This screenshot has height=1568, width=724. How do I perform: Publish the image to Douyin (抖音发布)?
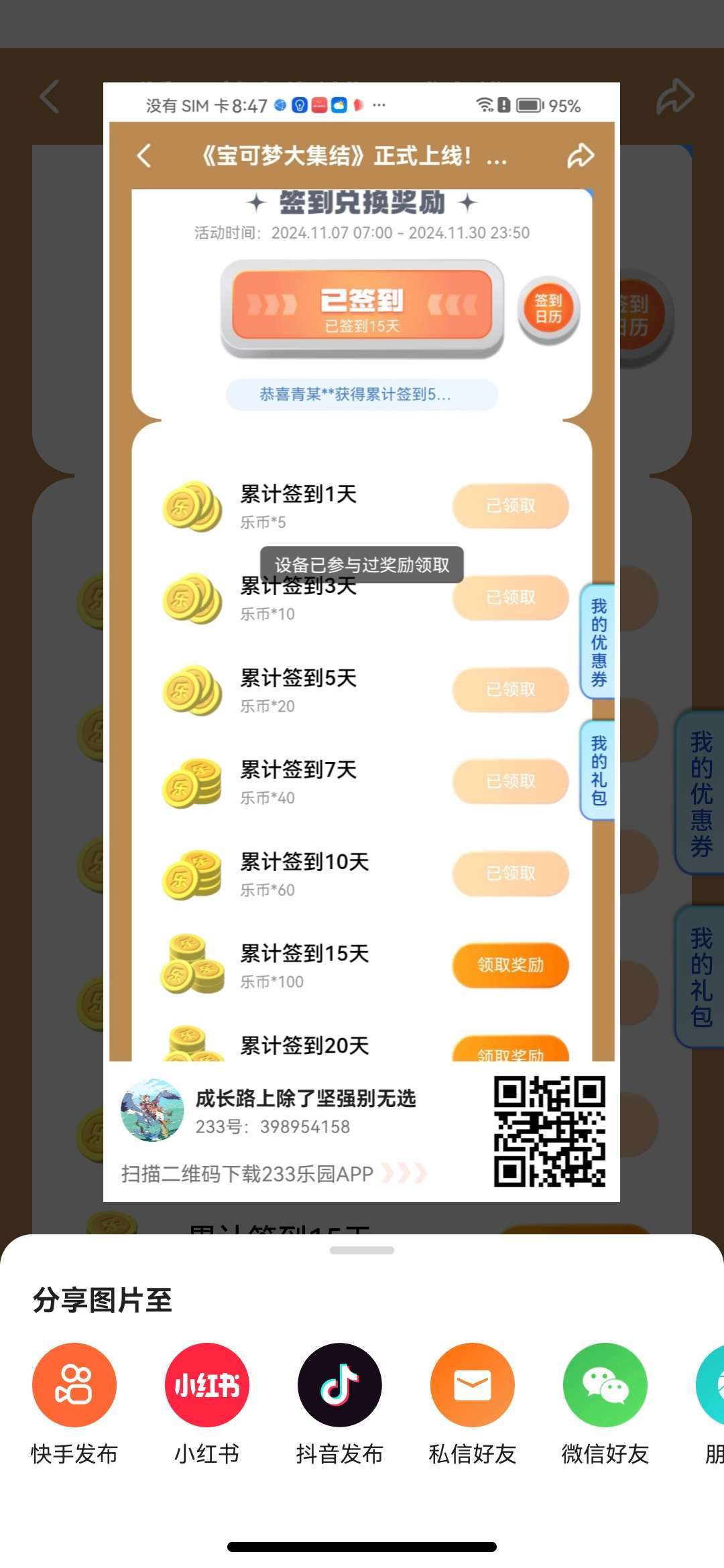(339, 1385)
